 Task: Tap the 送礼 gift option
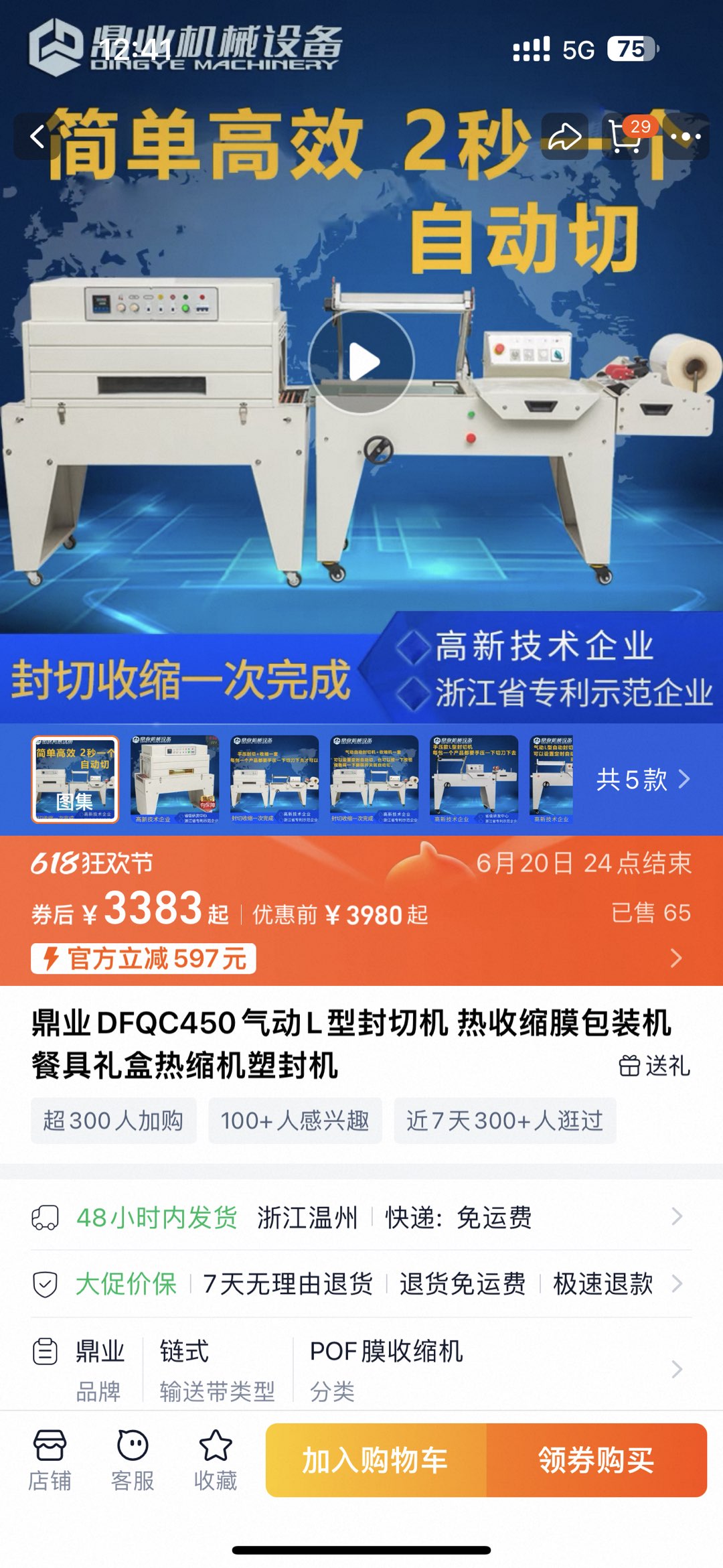pyautogui.click(x=654, y=1065)
